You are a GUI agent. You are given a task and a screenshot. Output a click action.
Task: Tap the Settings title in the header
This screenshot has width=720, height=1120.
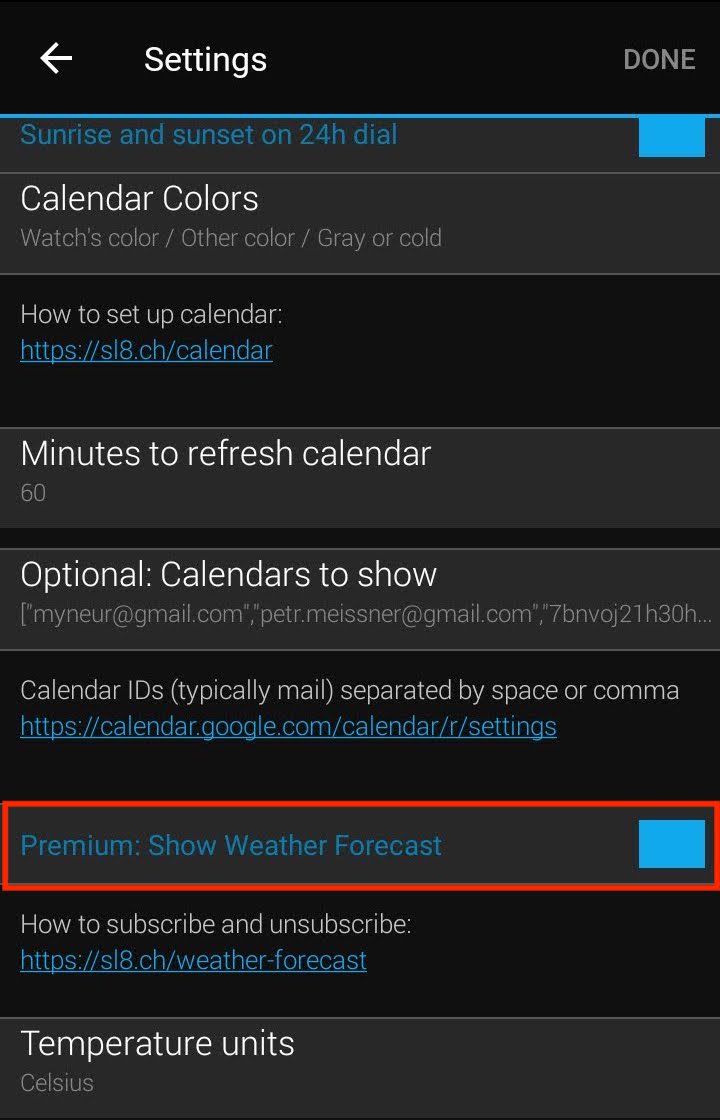click(x=205, y=58)
